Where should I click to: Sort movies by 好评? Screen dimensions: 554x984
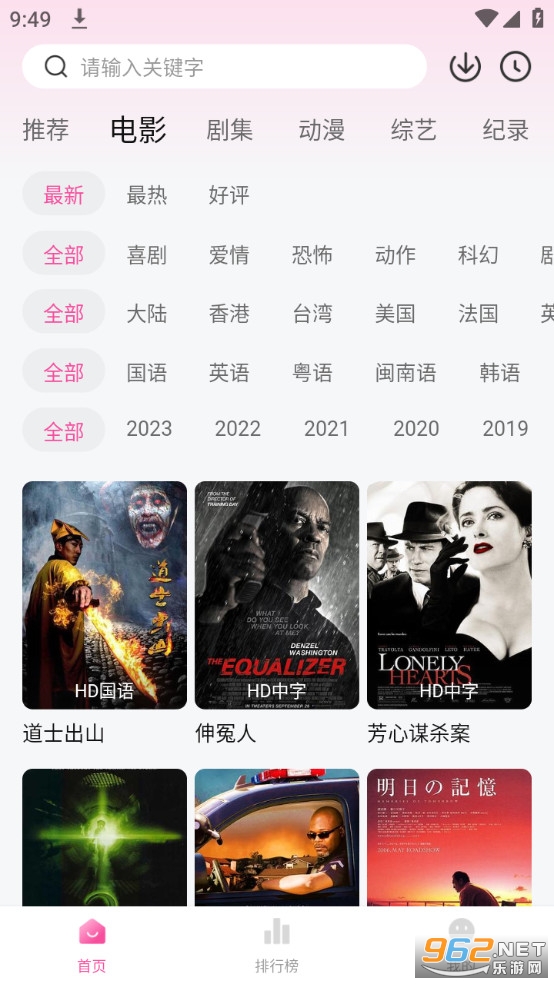click(229, 195)
